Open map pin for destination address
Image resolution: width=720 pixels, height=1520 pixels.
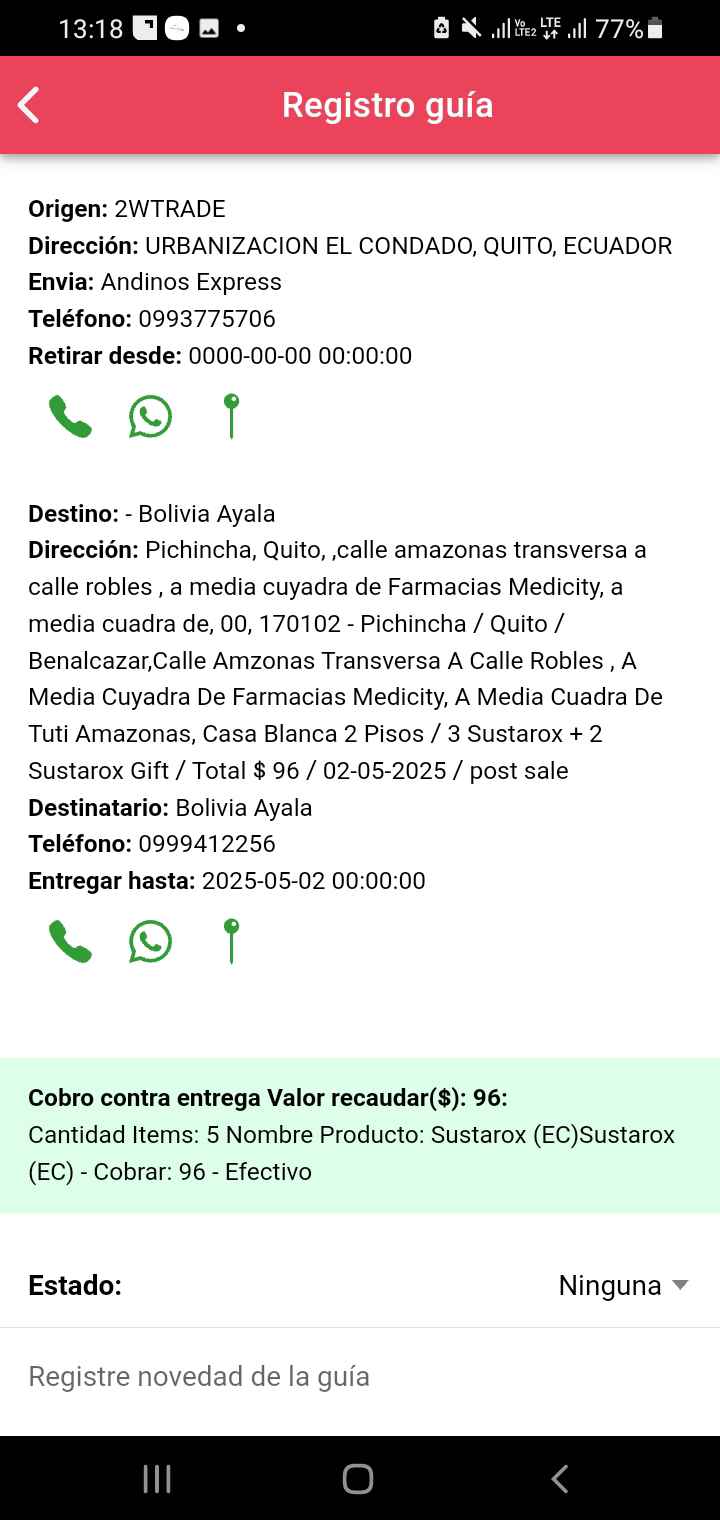click(x=231, y=941)
